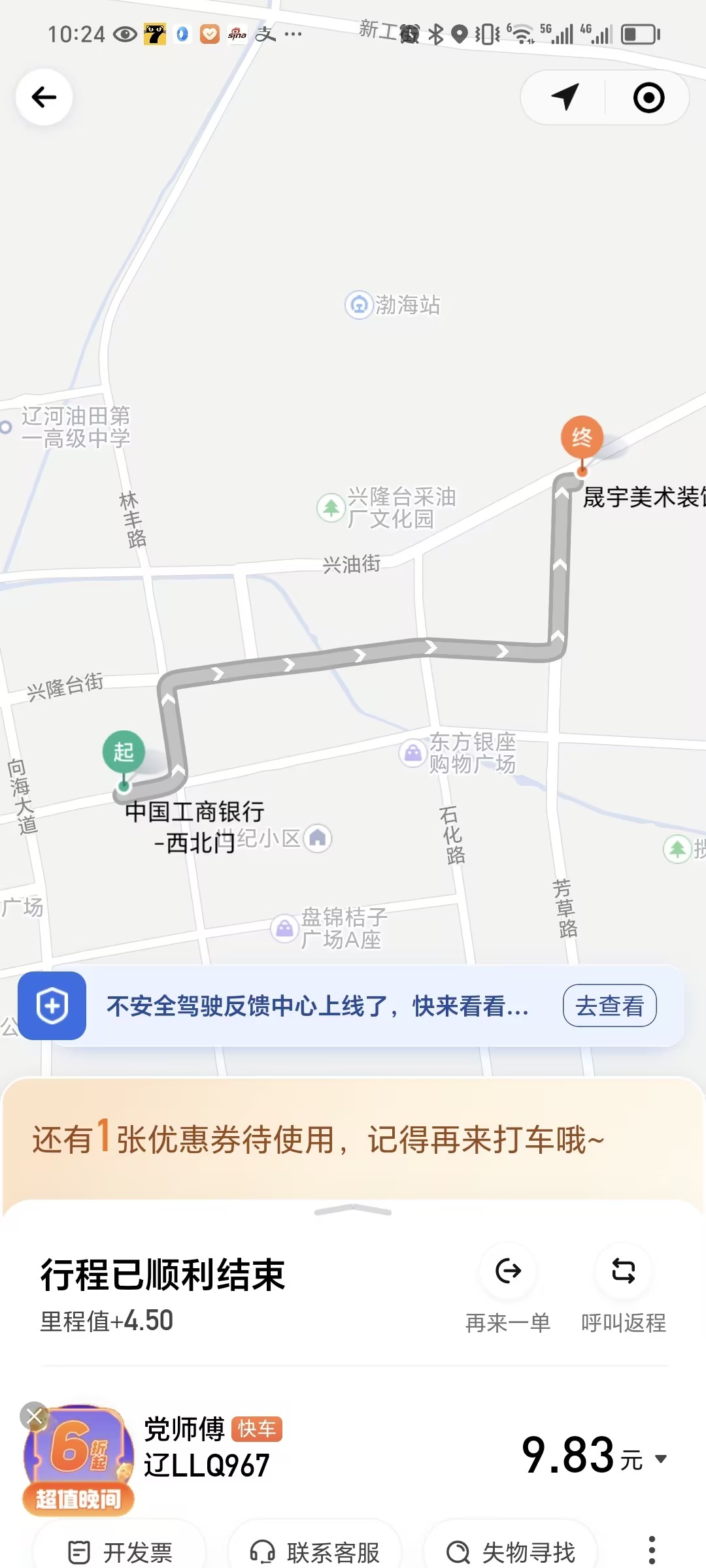Contact support via 联系客服
This screenshot has width=706, height=1568.
(x=315, y=1552)
